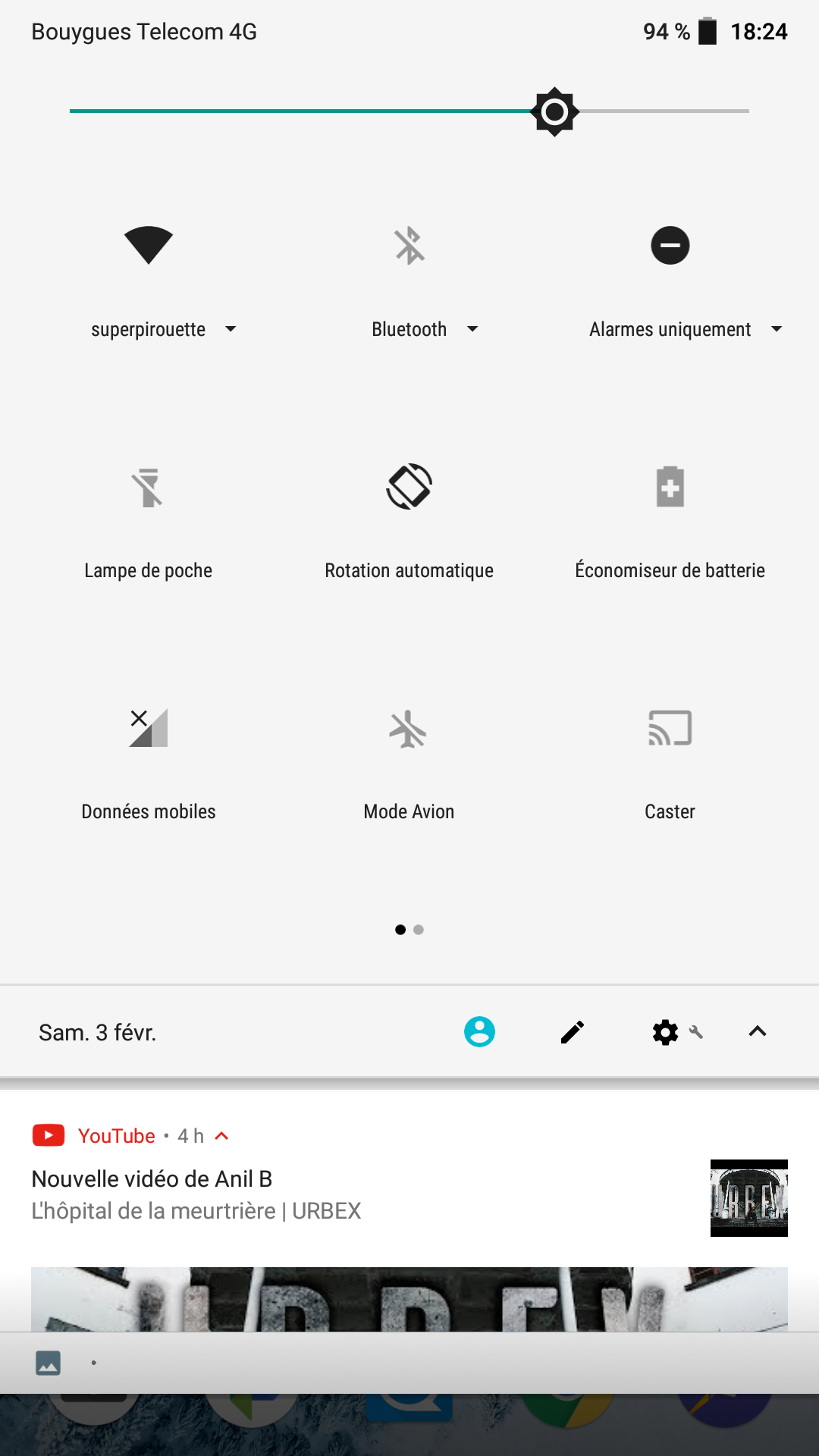Turn on Lampe de poche

coord(149,487)
